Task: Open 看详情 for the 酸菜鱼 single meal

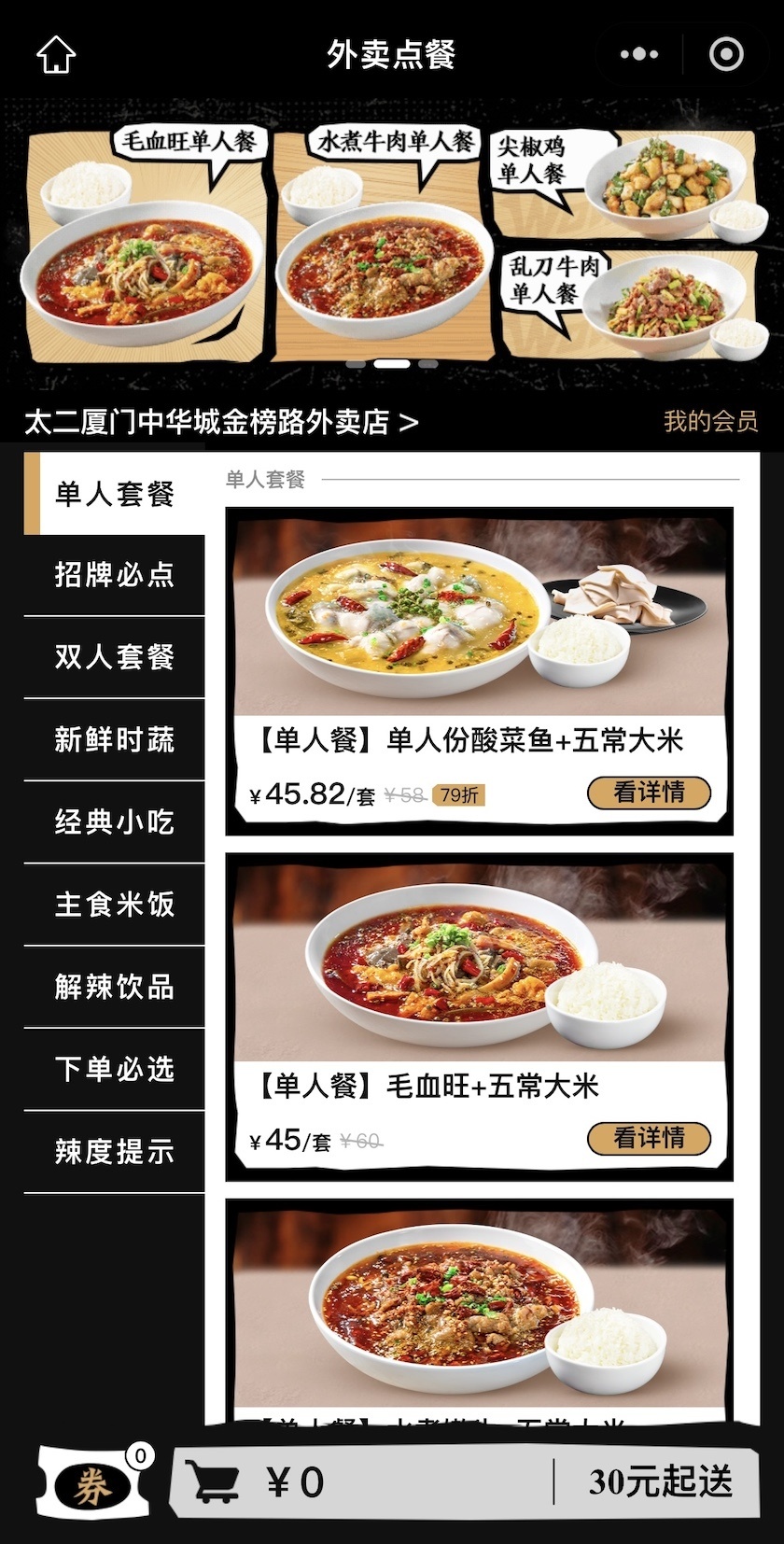Action: point(648,792)
